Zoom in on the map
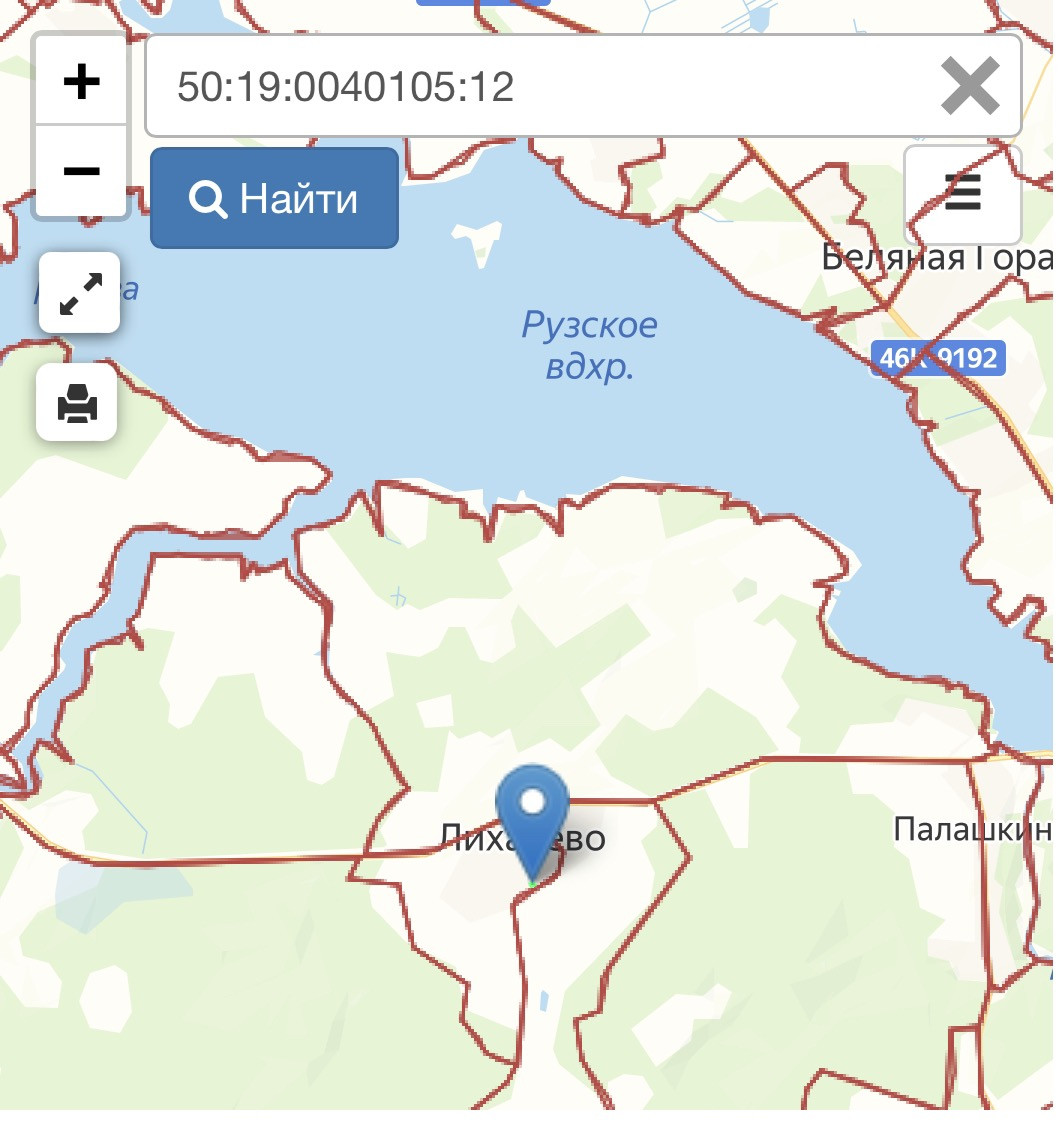 pos(81,80)
